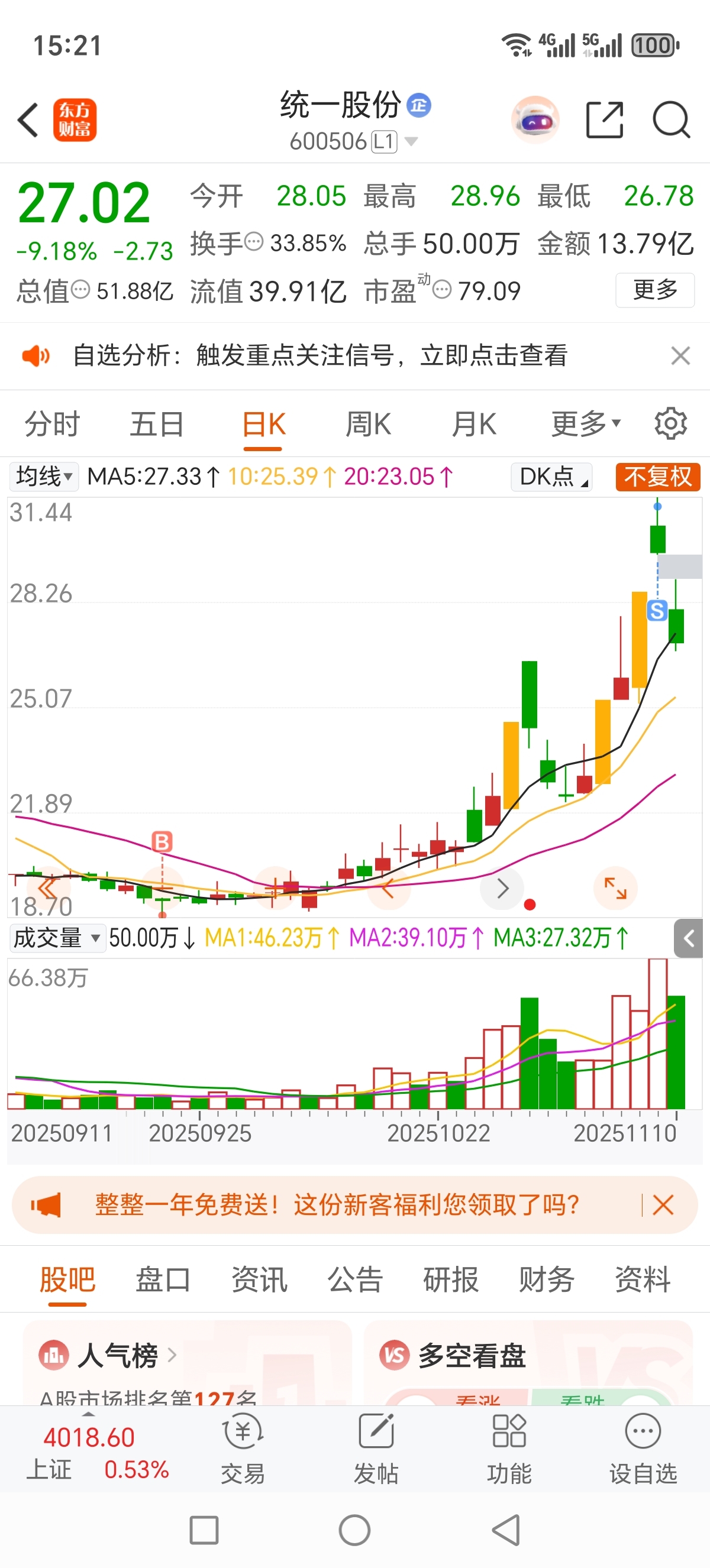Expand the chart to fullscreen

[615, 888]
